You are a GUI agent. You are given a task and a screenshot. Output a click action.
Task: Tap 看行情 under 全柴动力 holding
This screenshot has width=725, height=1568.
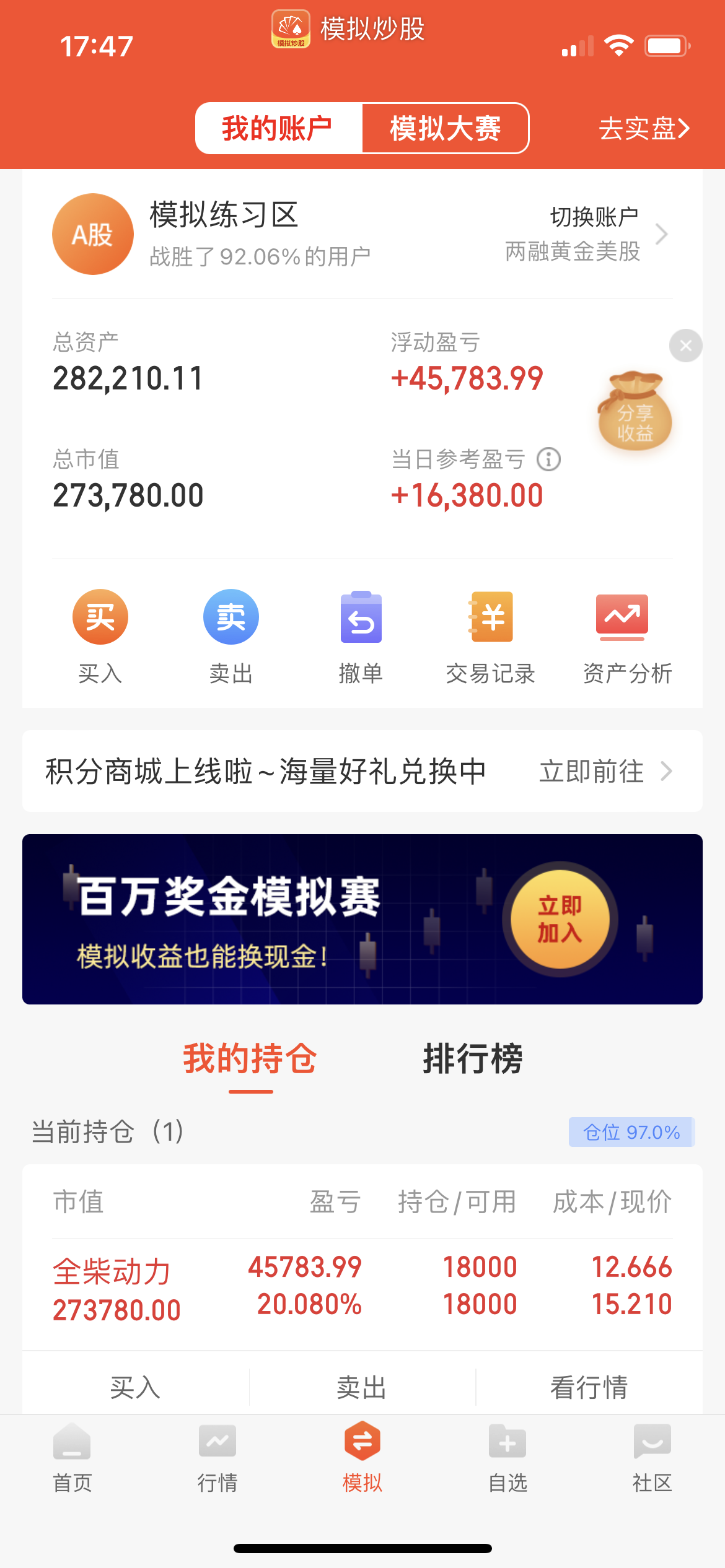pos(589,1387)
